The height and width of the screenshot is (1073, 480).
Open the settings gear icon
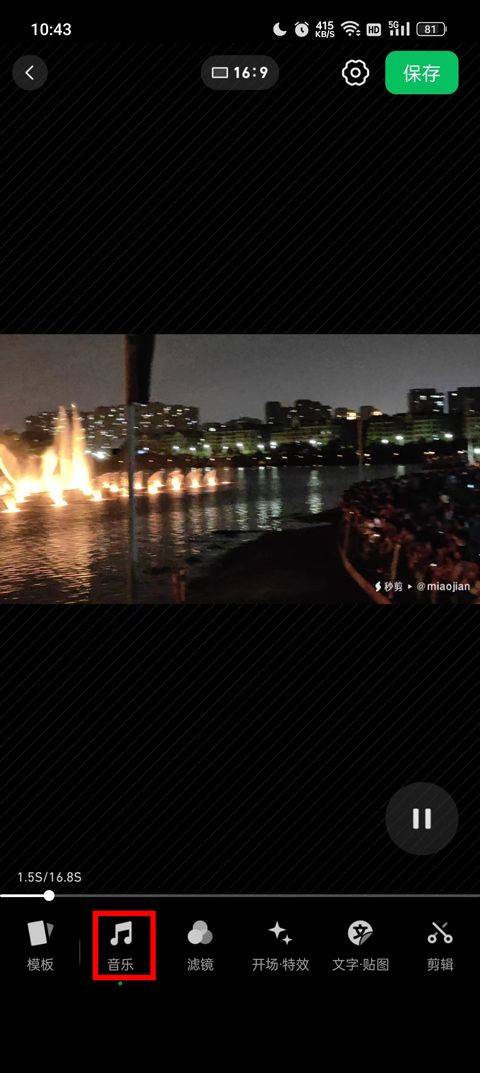click(x=355, y=73)
